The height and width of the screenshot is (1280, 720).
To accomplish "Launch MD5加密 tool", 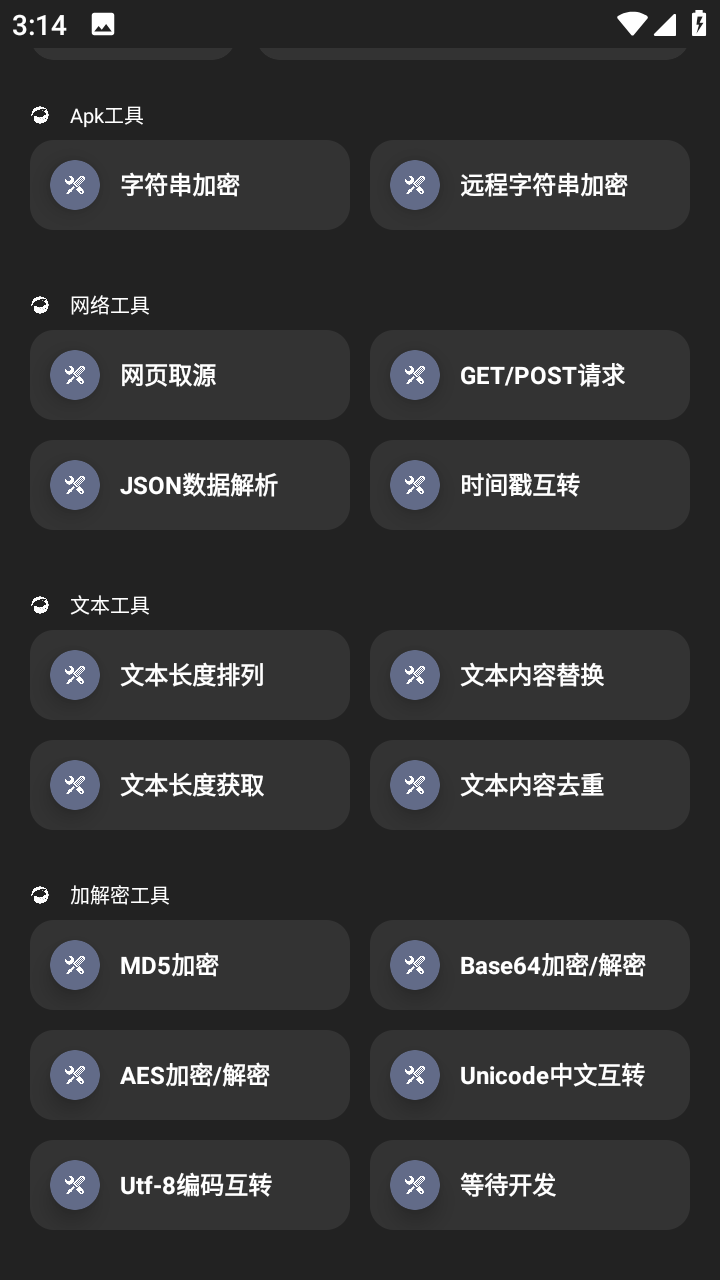I will 190,965.
